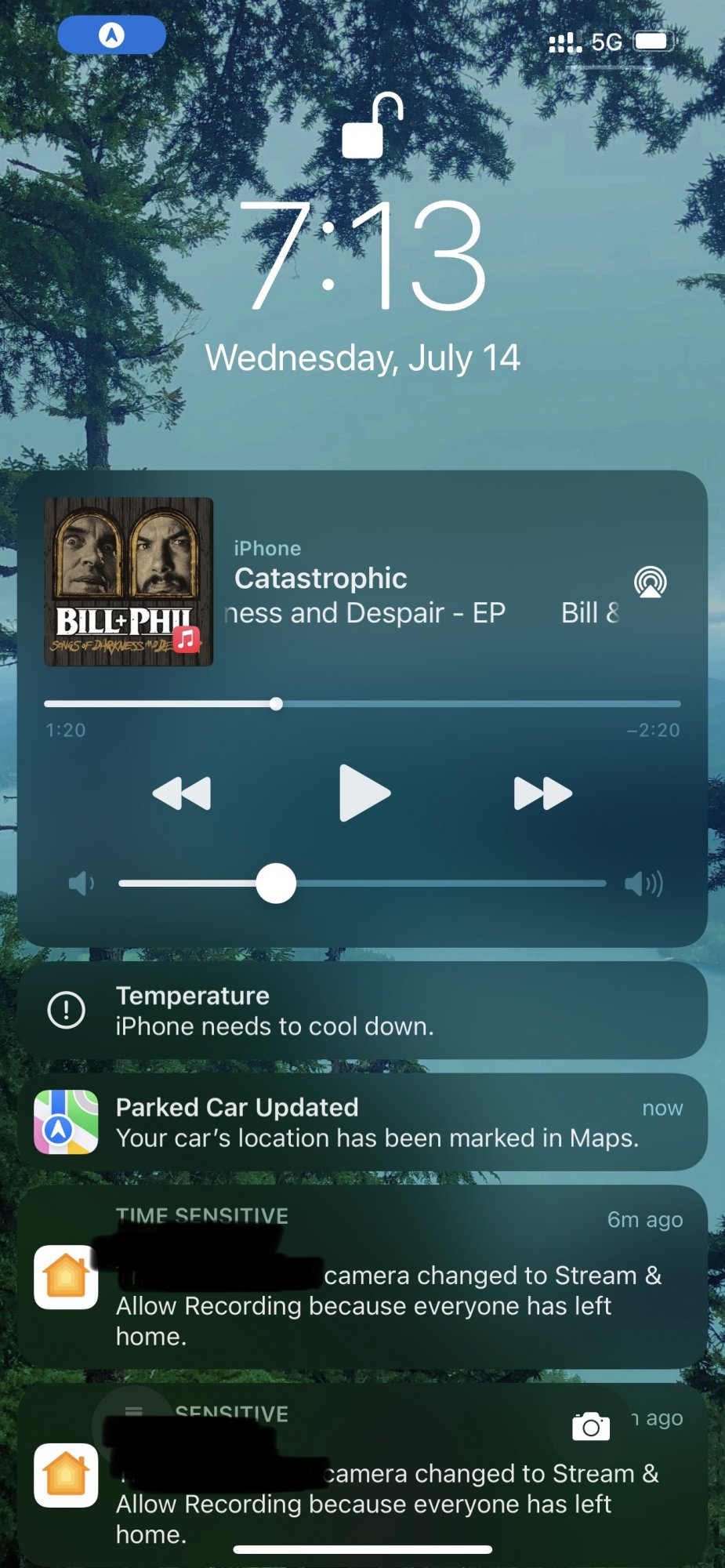Viewport: 725px width, 1568px height.
Task: Skip forward to the next track
Action: click(542, 793)
